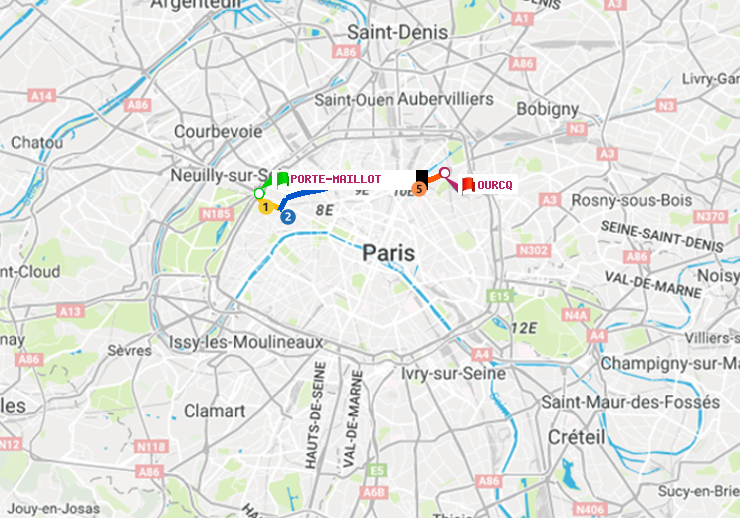Screen dimensions: 740x518
Task: Tap the orange step 5 marker
Action: pos(420,188)
